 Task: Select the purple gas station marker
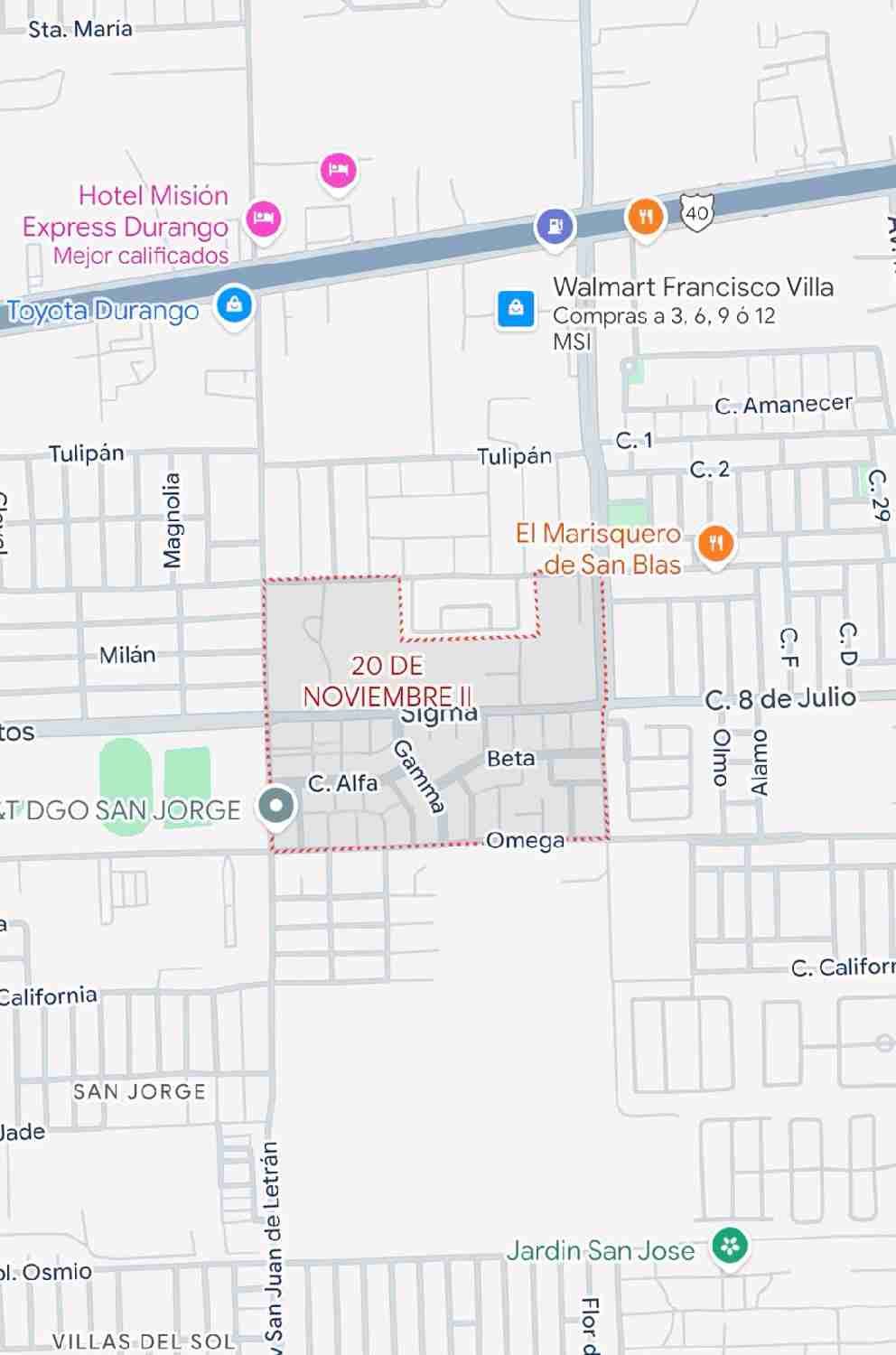(x=555, y=227)
